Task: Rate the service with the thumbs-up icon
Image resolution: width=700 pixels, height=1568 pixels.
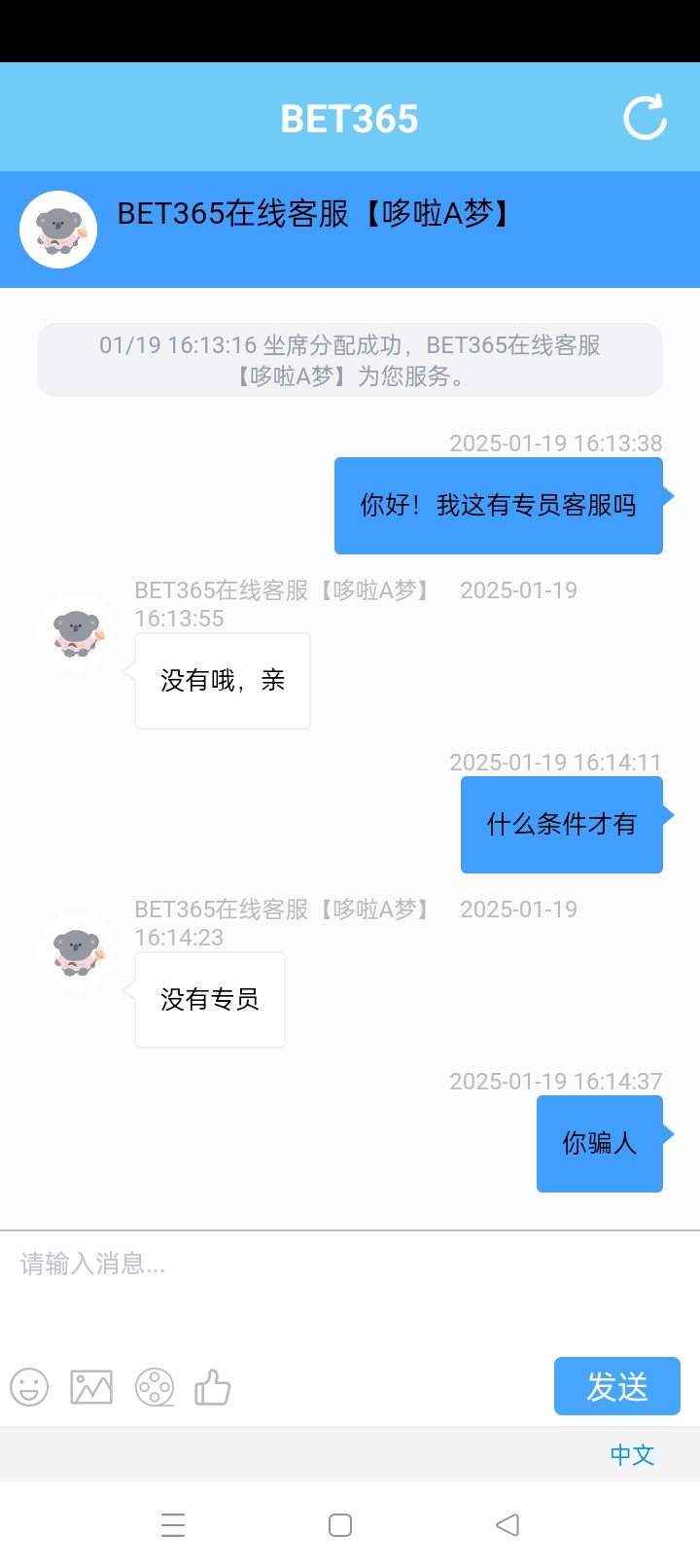Action: pos(213,1387)
